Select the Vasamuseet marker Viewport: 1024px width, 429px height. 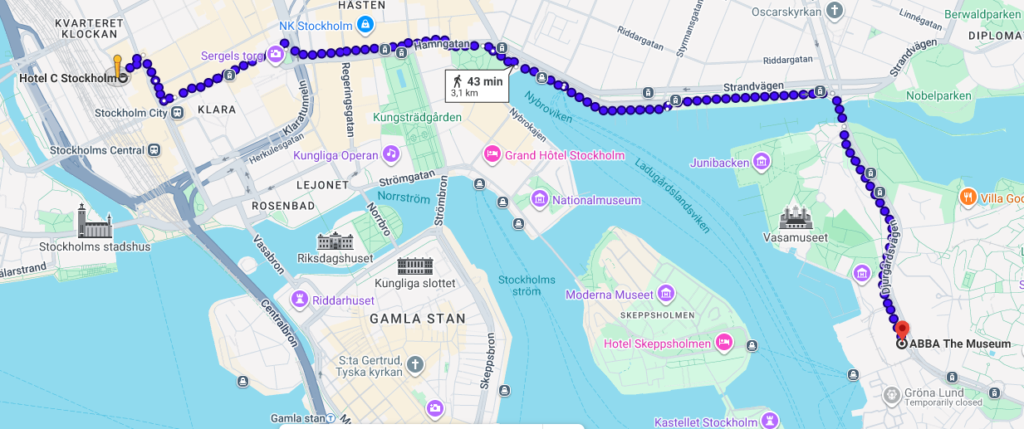tap(796, 216)
